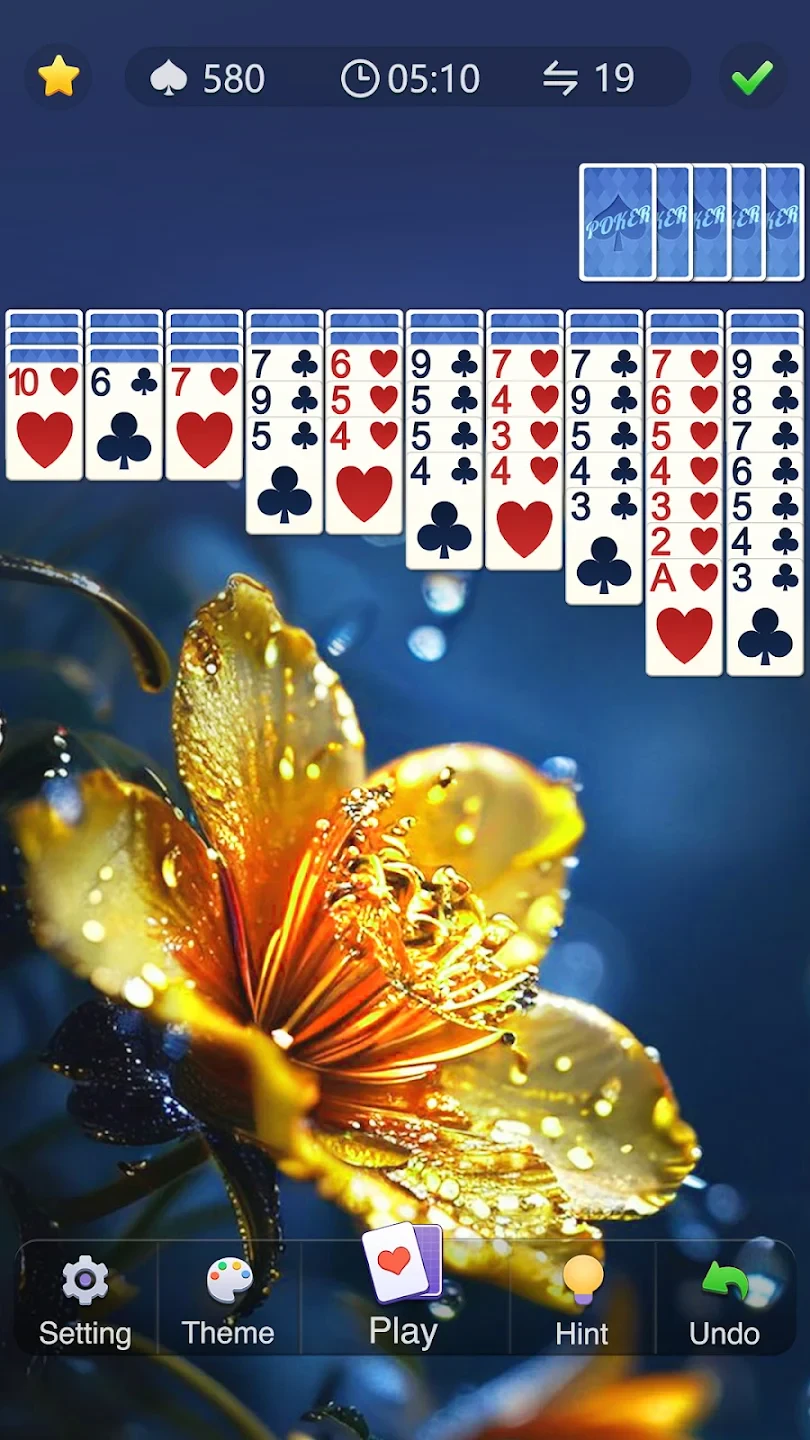
Task: Tap the green checkmark icon
Action: (752, 77)
